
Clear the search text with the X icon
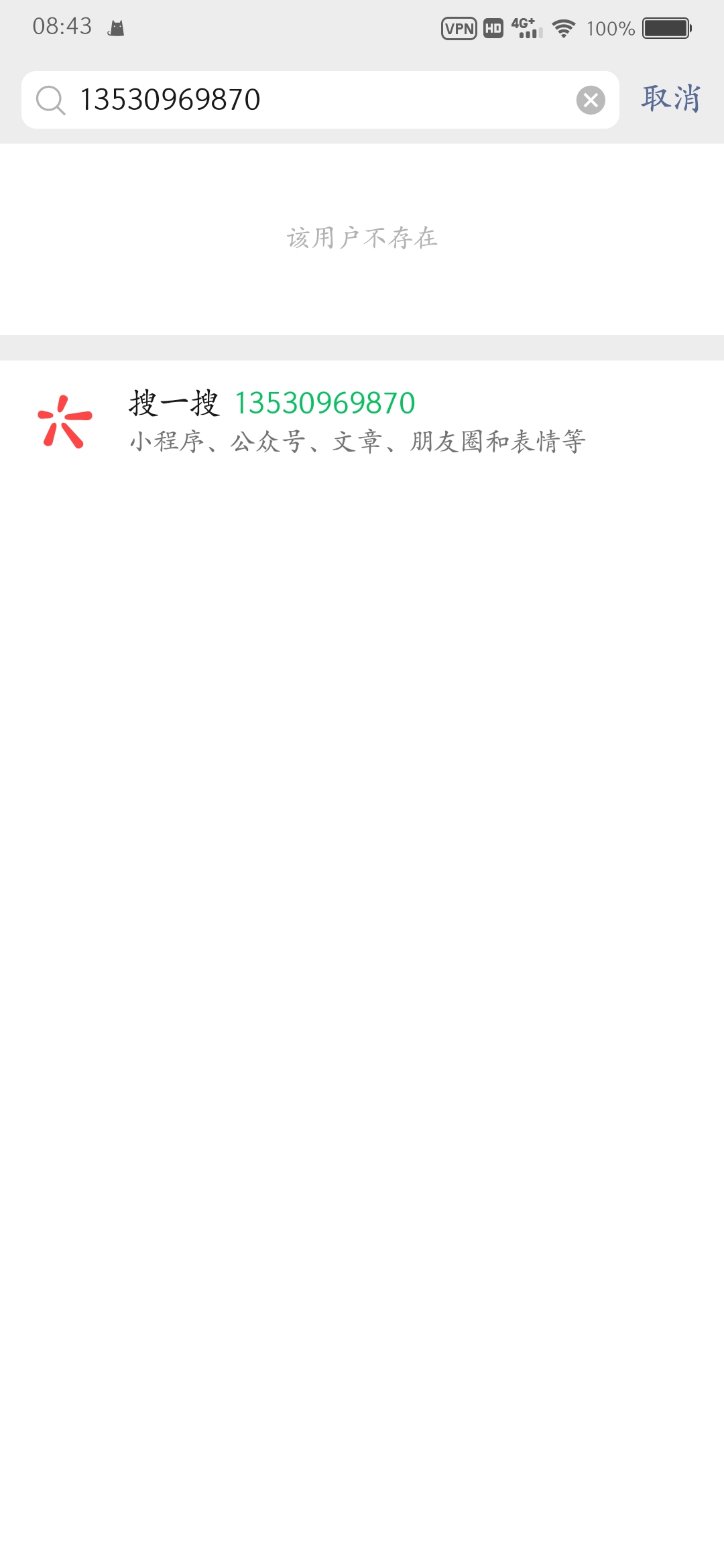(x=591, y=101)
